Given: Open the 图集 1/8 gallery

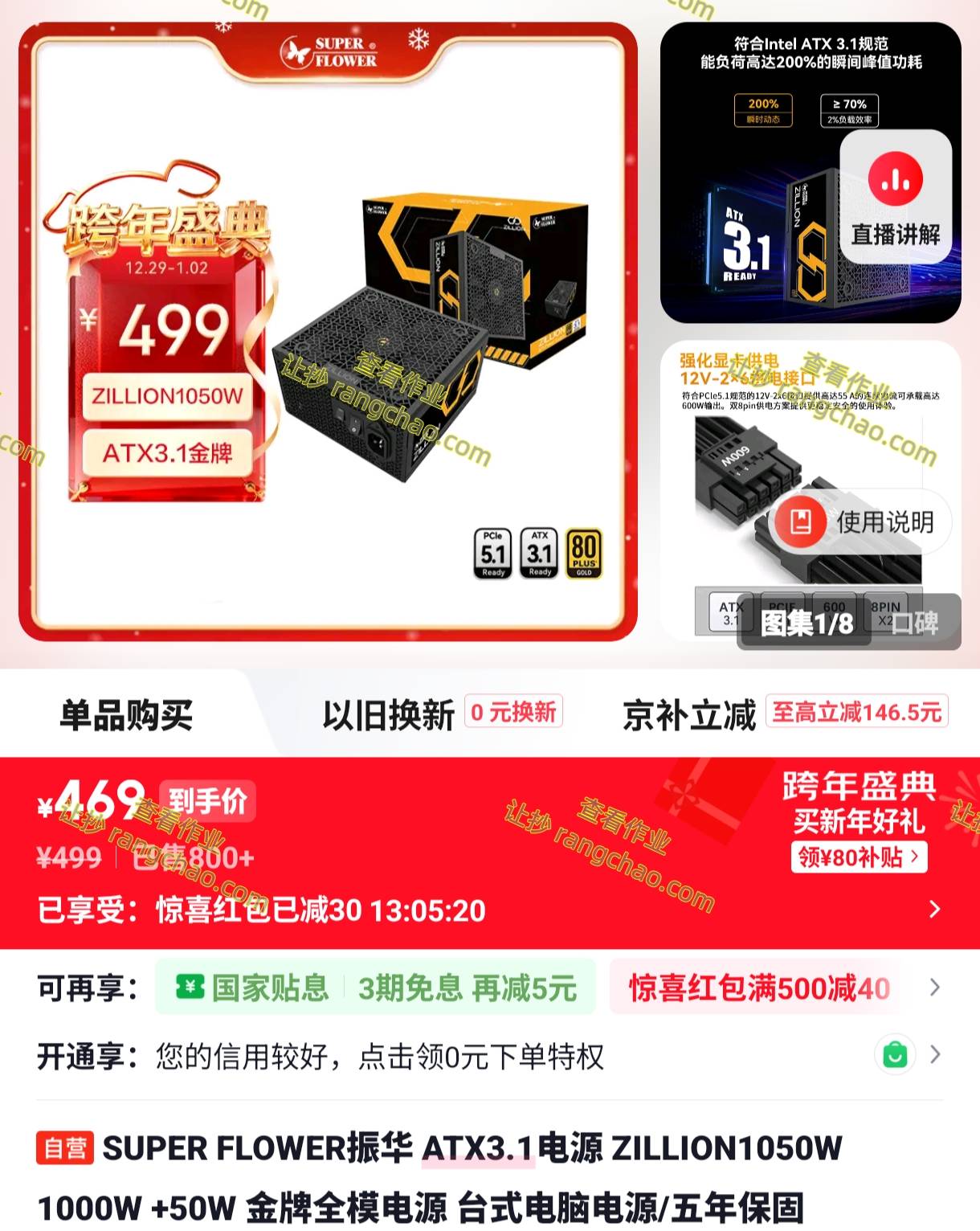Looking at the screenshot, I should (805, 623).
